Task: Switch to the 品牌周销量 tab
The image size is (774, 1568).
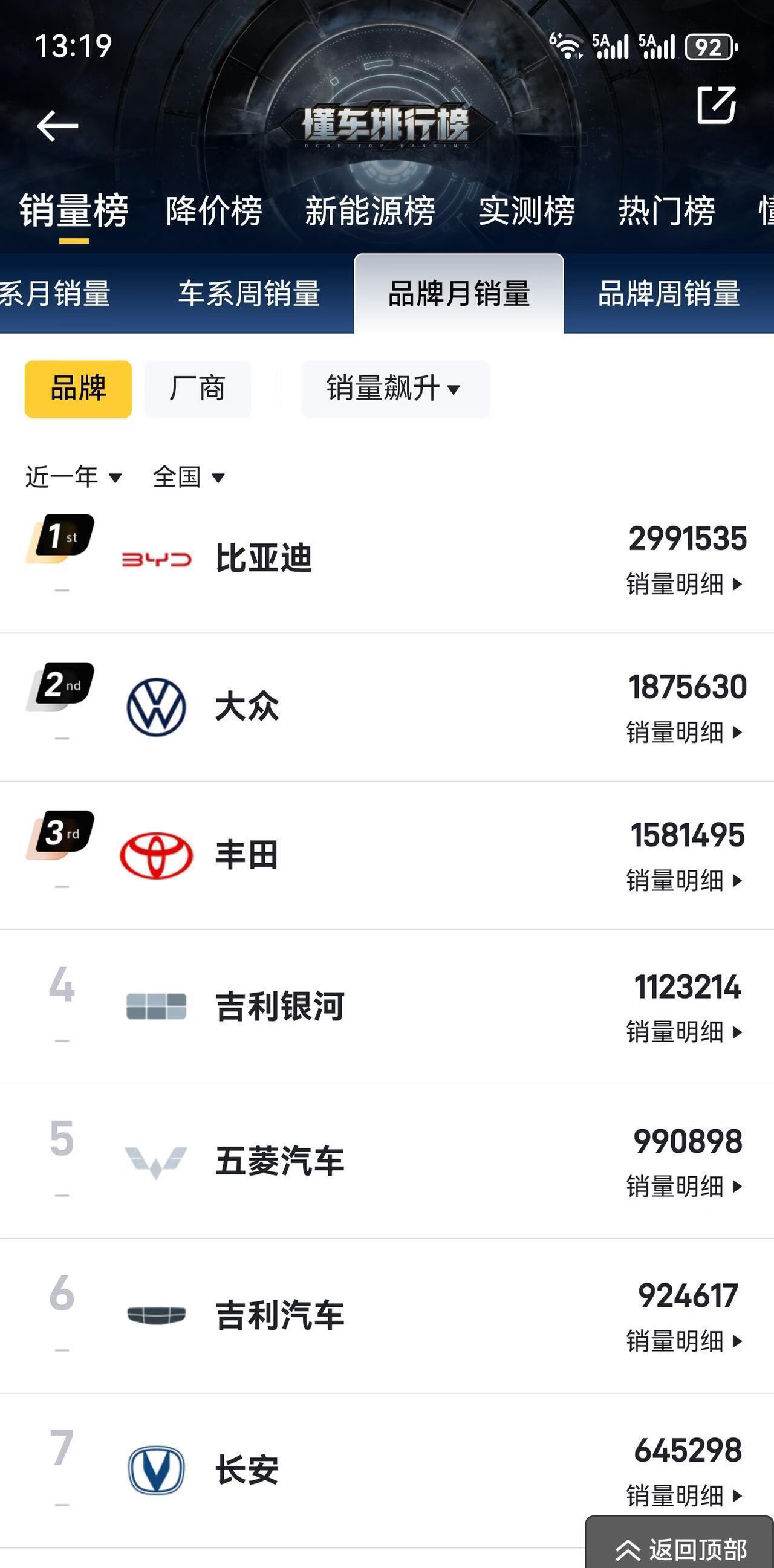Action: (670, 294)
